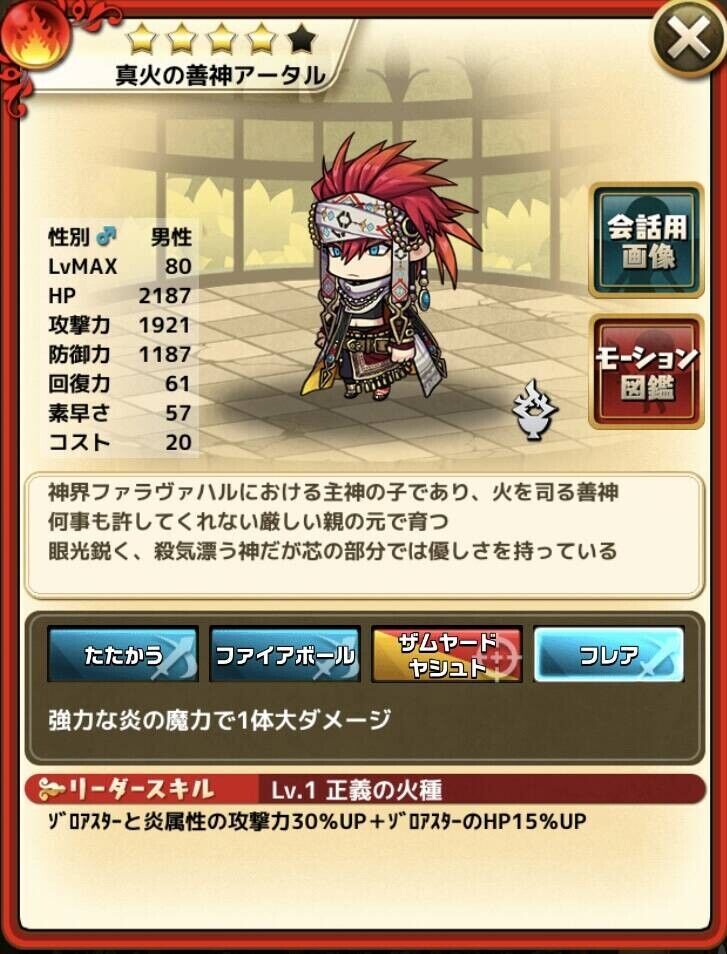
Task: Open the モーション図鑑 motion gallery
Action: point(646,371)
